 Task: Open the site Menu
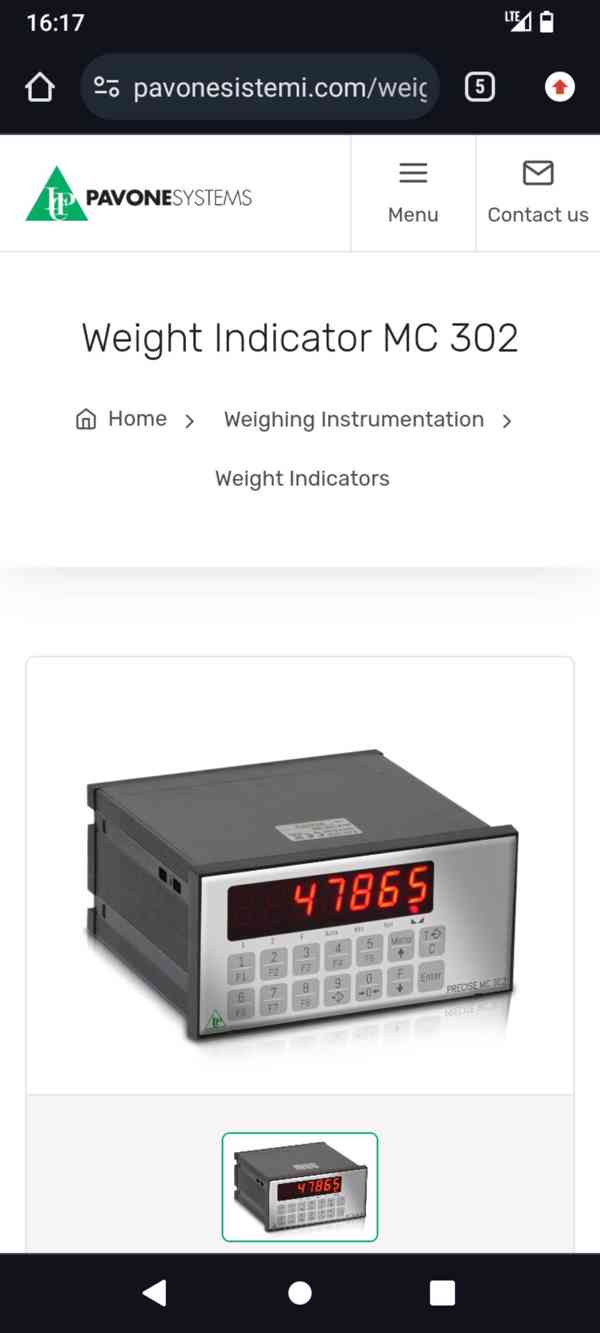point(413,193)
